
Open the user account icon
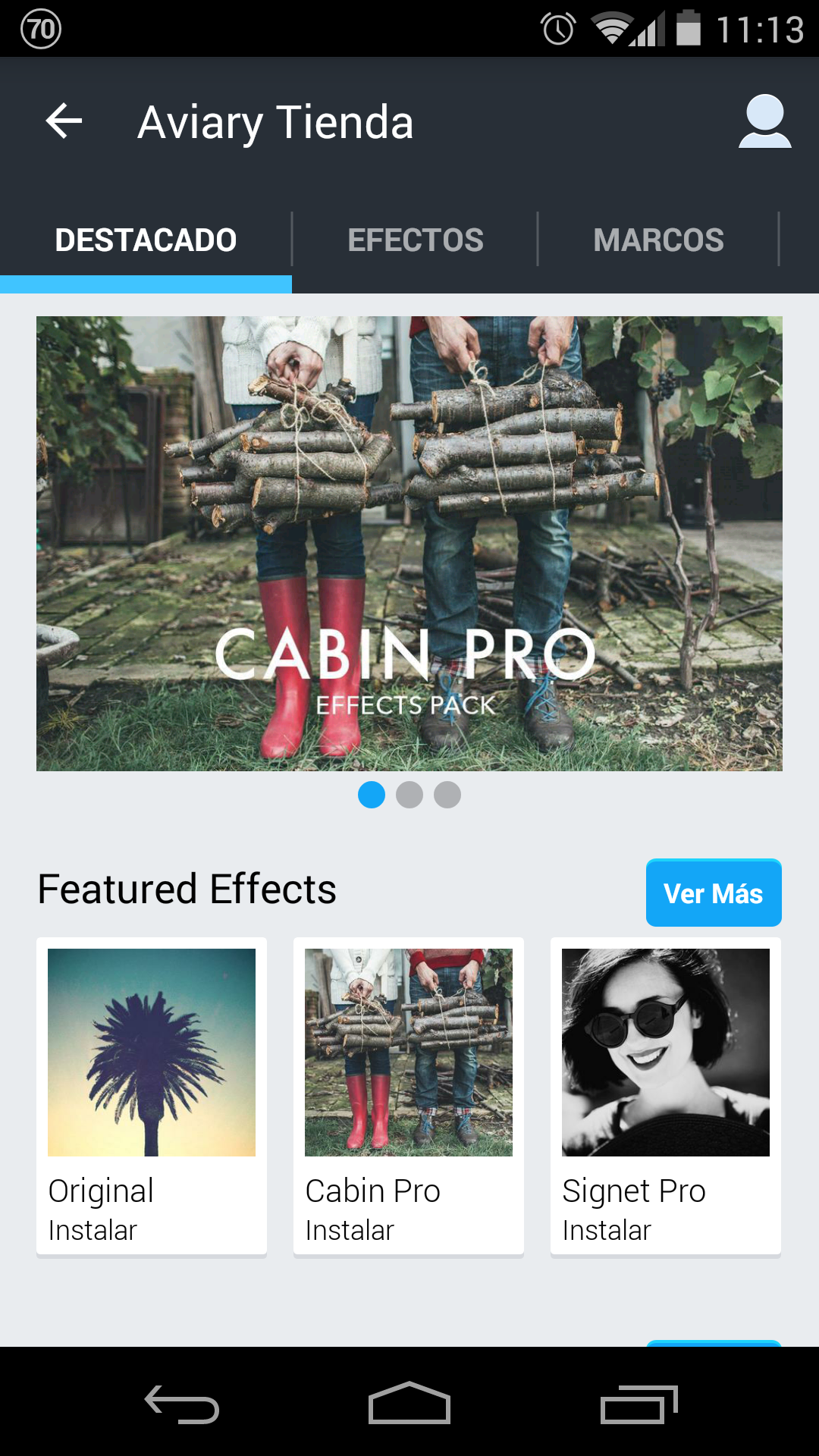(764, 121)
